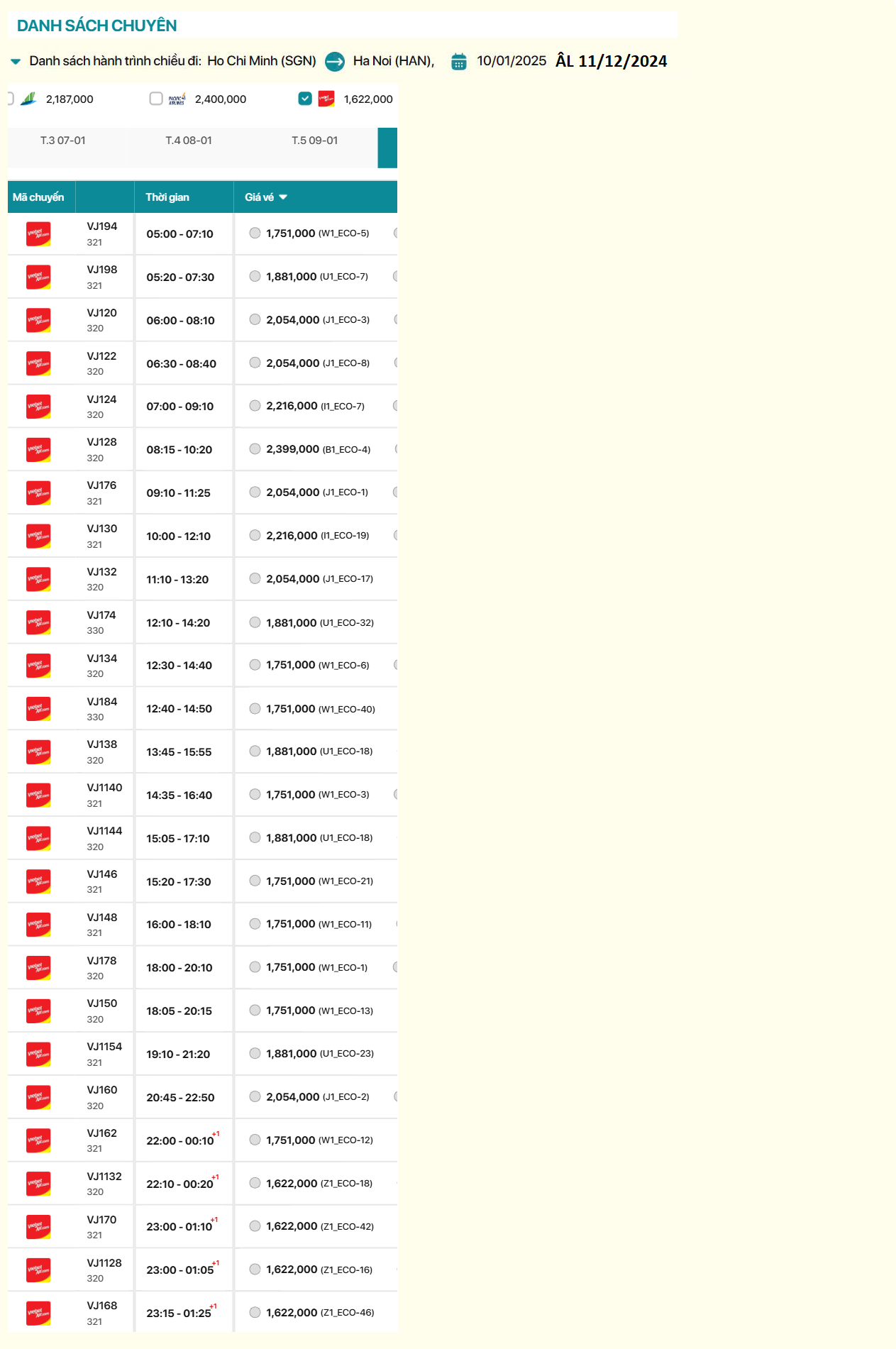
Task: Choose the 2,054,000 fare for VJ160
Action: (255, 1097)
